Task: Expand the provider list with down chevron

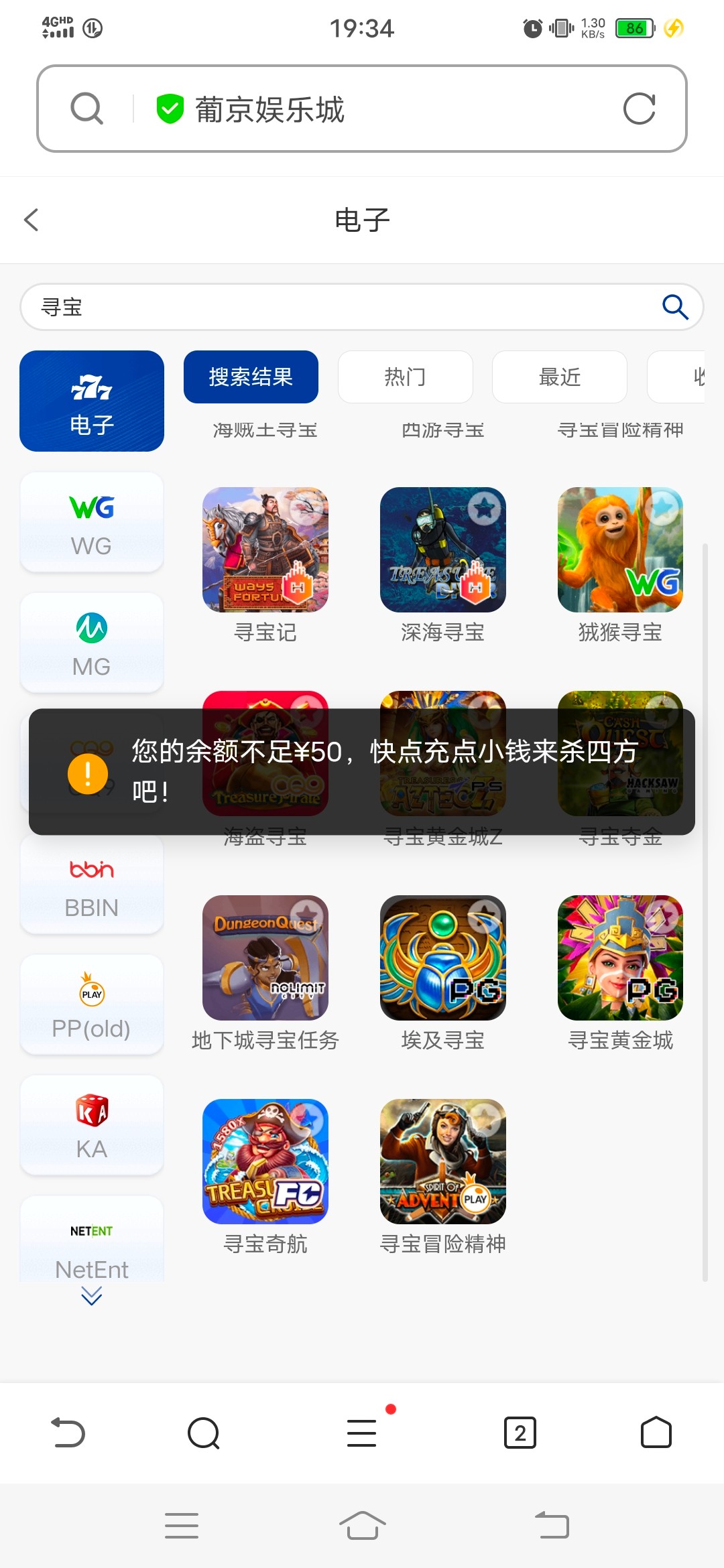Action: point(92,1298)
